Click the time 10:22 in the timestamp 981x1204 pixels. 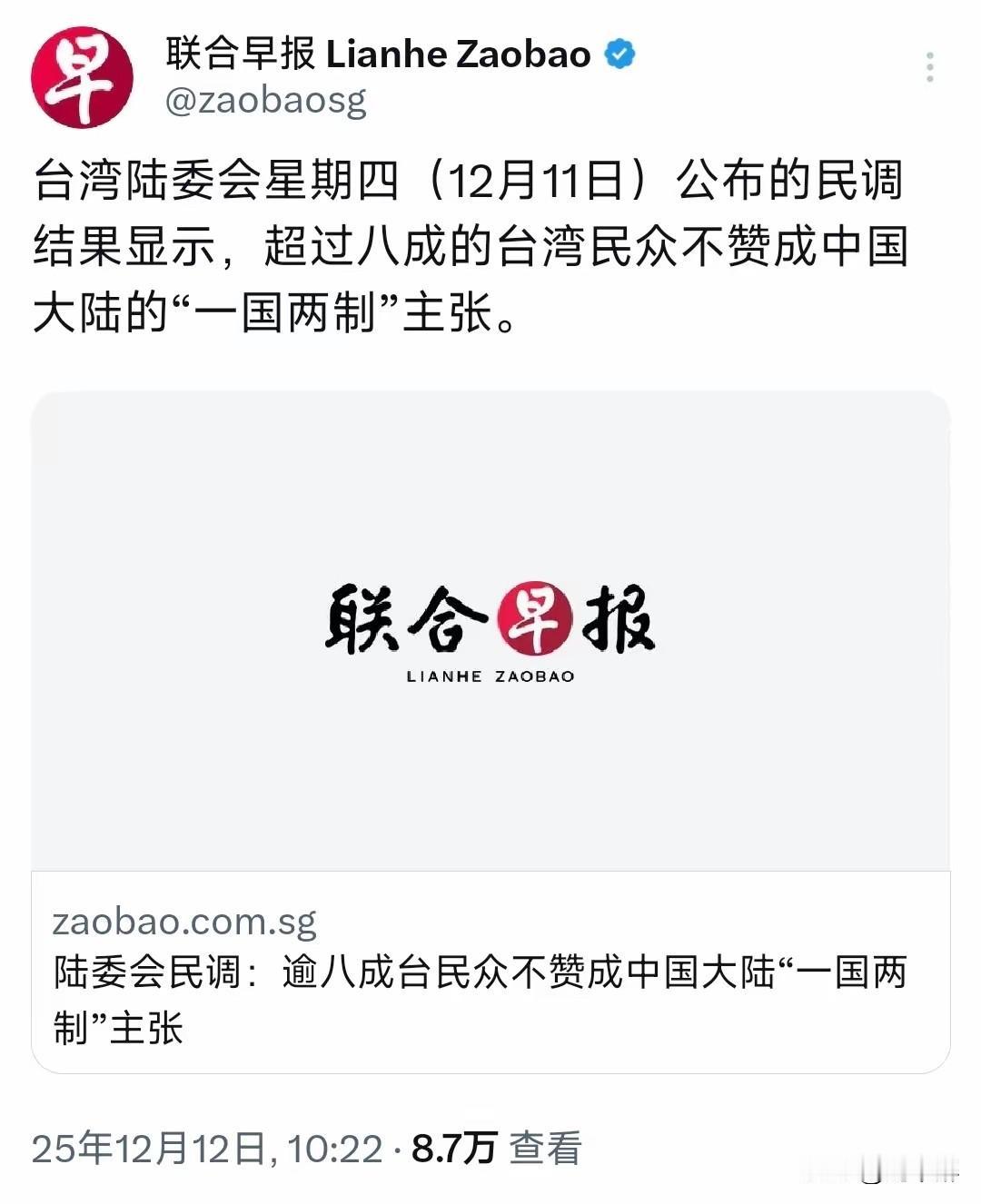[338, 1146]
